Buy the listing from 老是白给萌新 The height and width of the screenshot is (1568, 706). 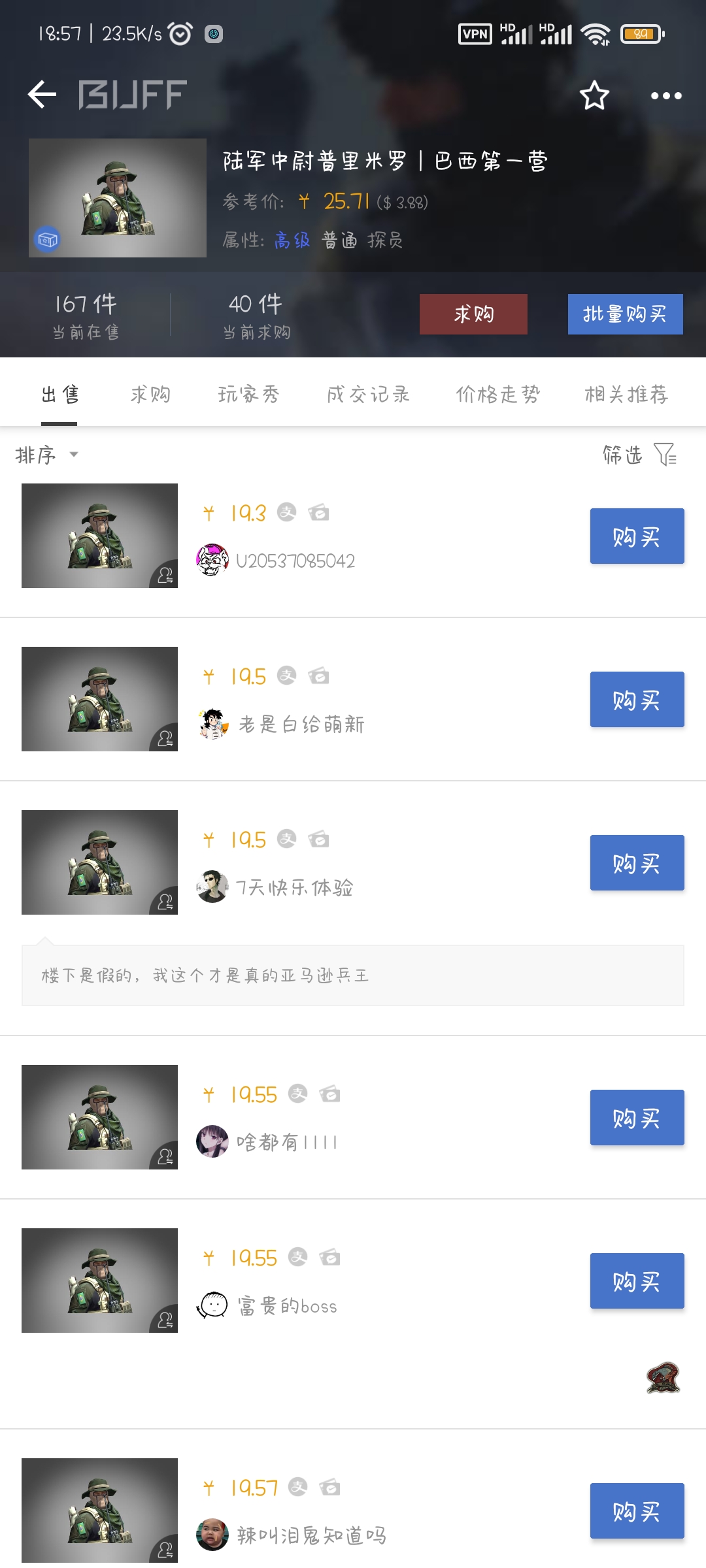(x=637, y=700)
